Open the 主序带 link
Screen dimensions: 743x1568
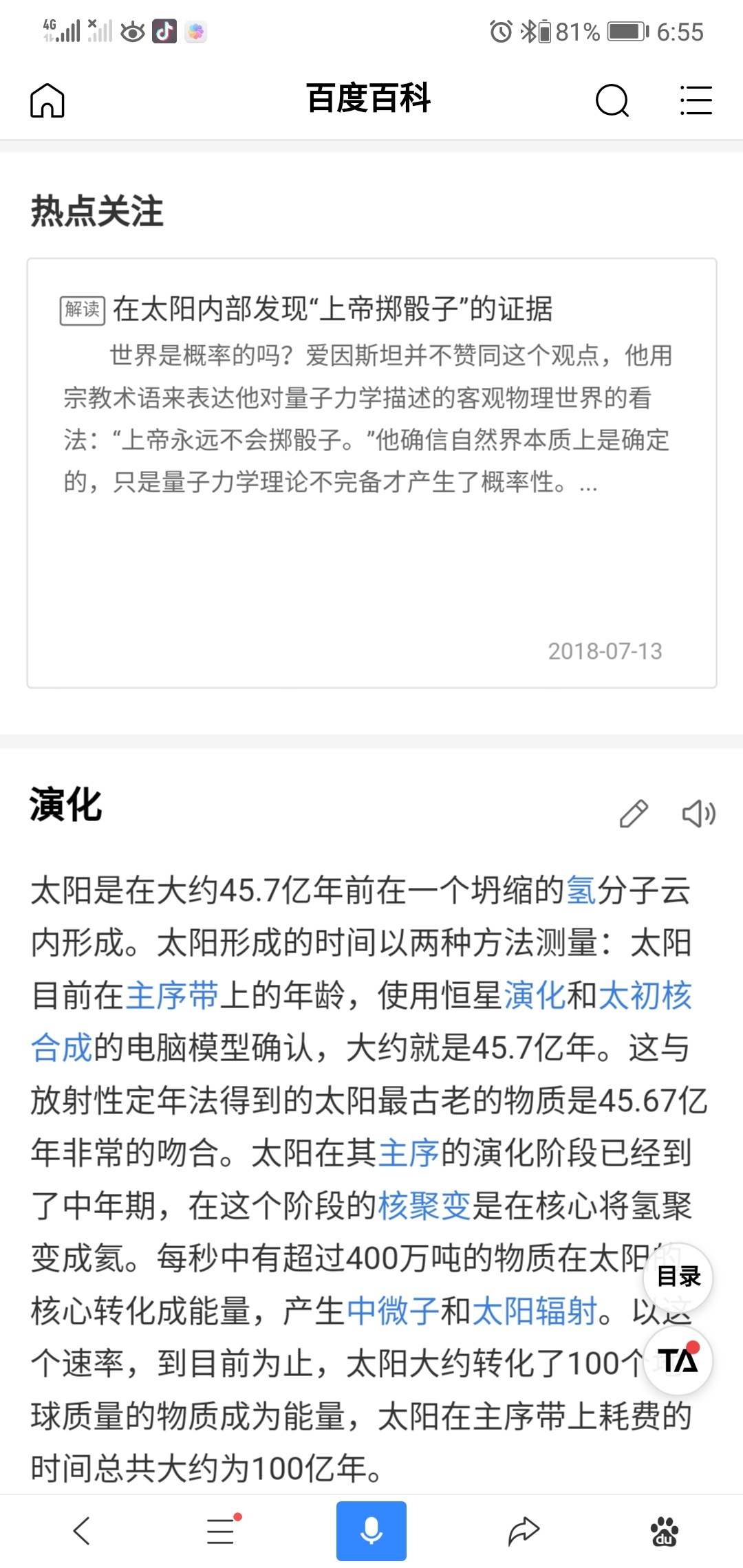[172, 995]
